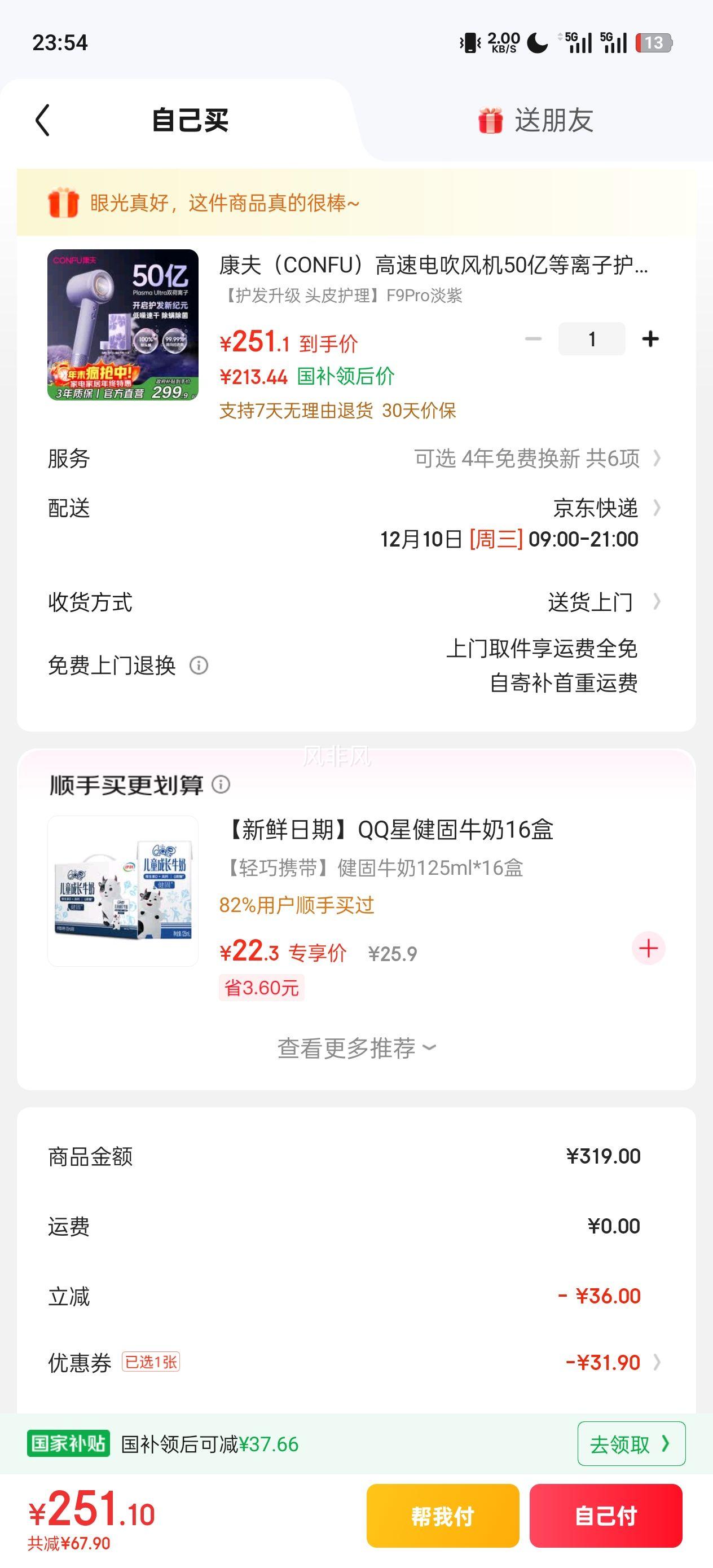Decrease quantity using the minus button
This screenshot has height=1568, width=713.
click(x=534, y=338)
